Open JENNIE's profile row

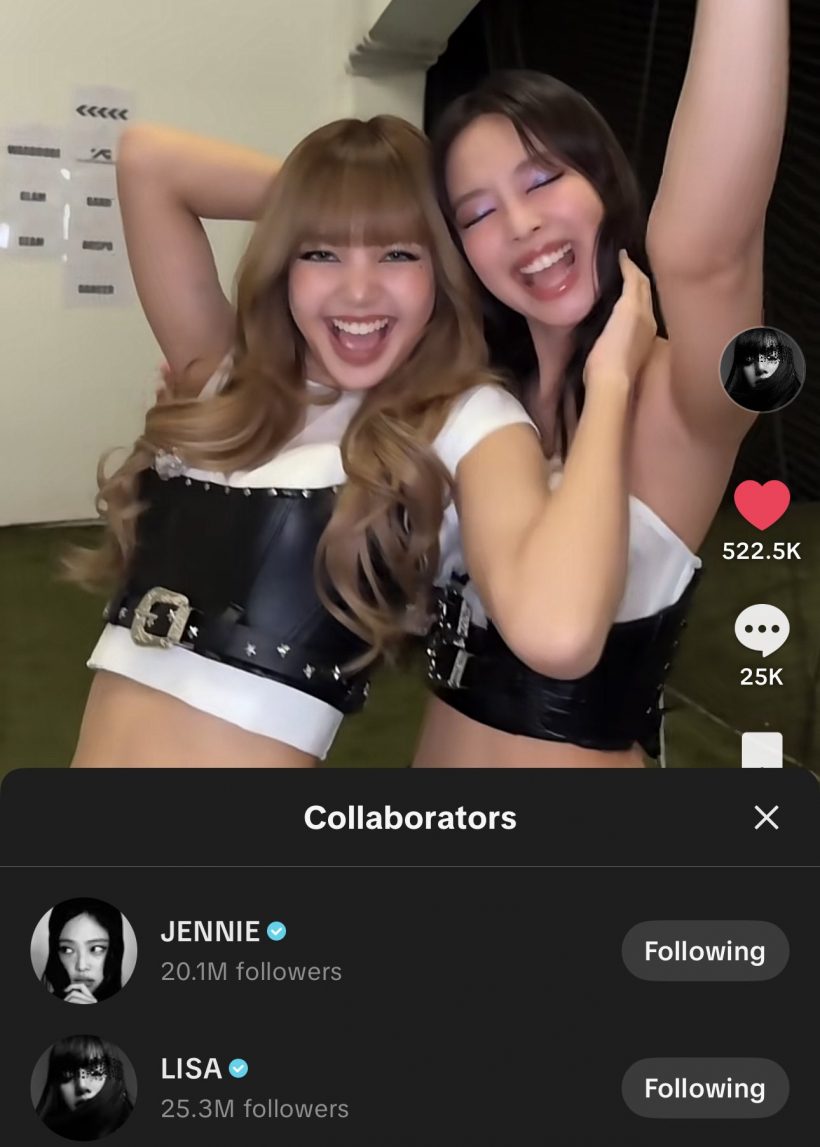pos(250,950)
